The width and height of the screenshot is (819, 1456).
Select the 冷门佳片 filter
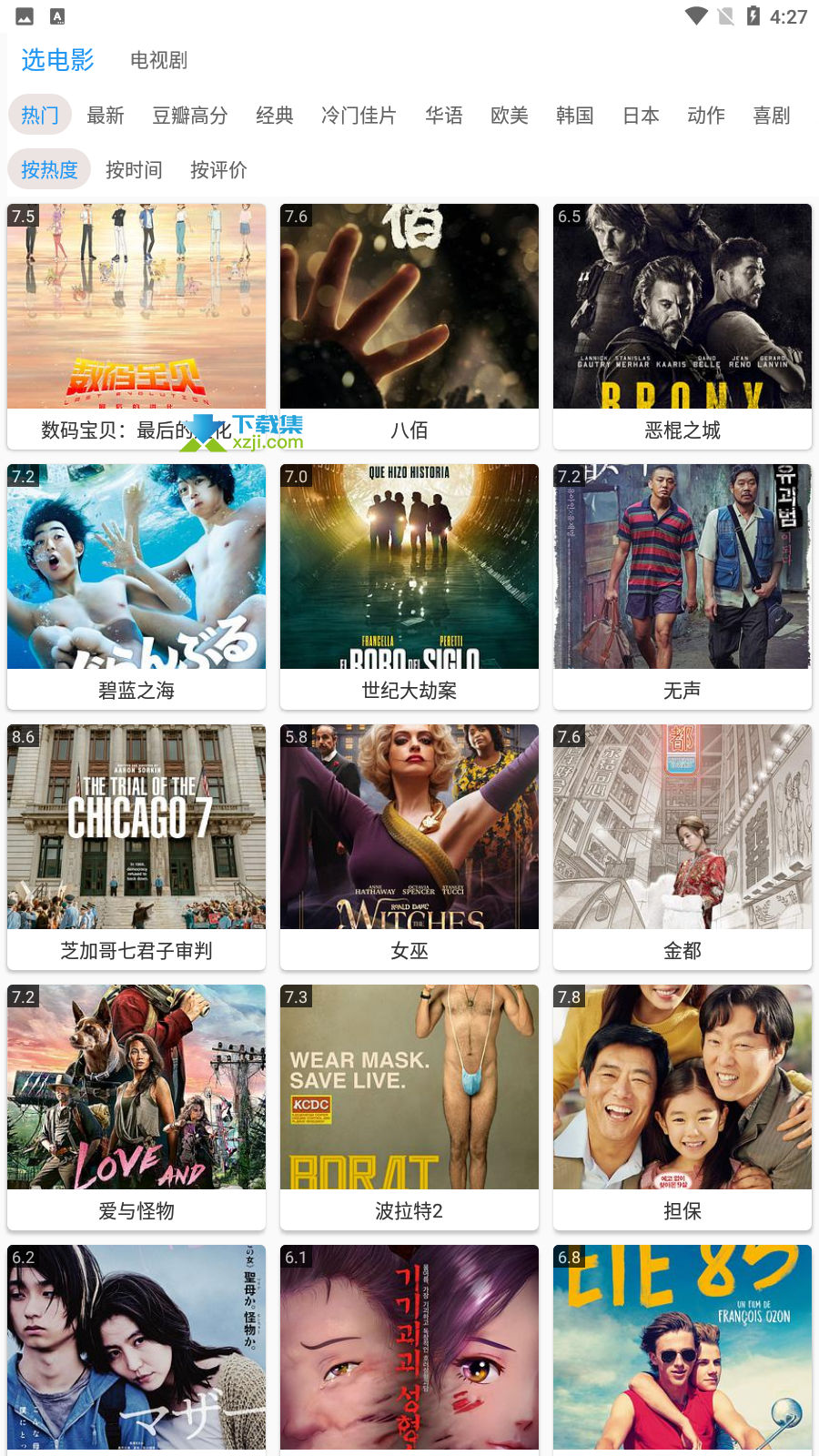coord(359,116)
